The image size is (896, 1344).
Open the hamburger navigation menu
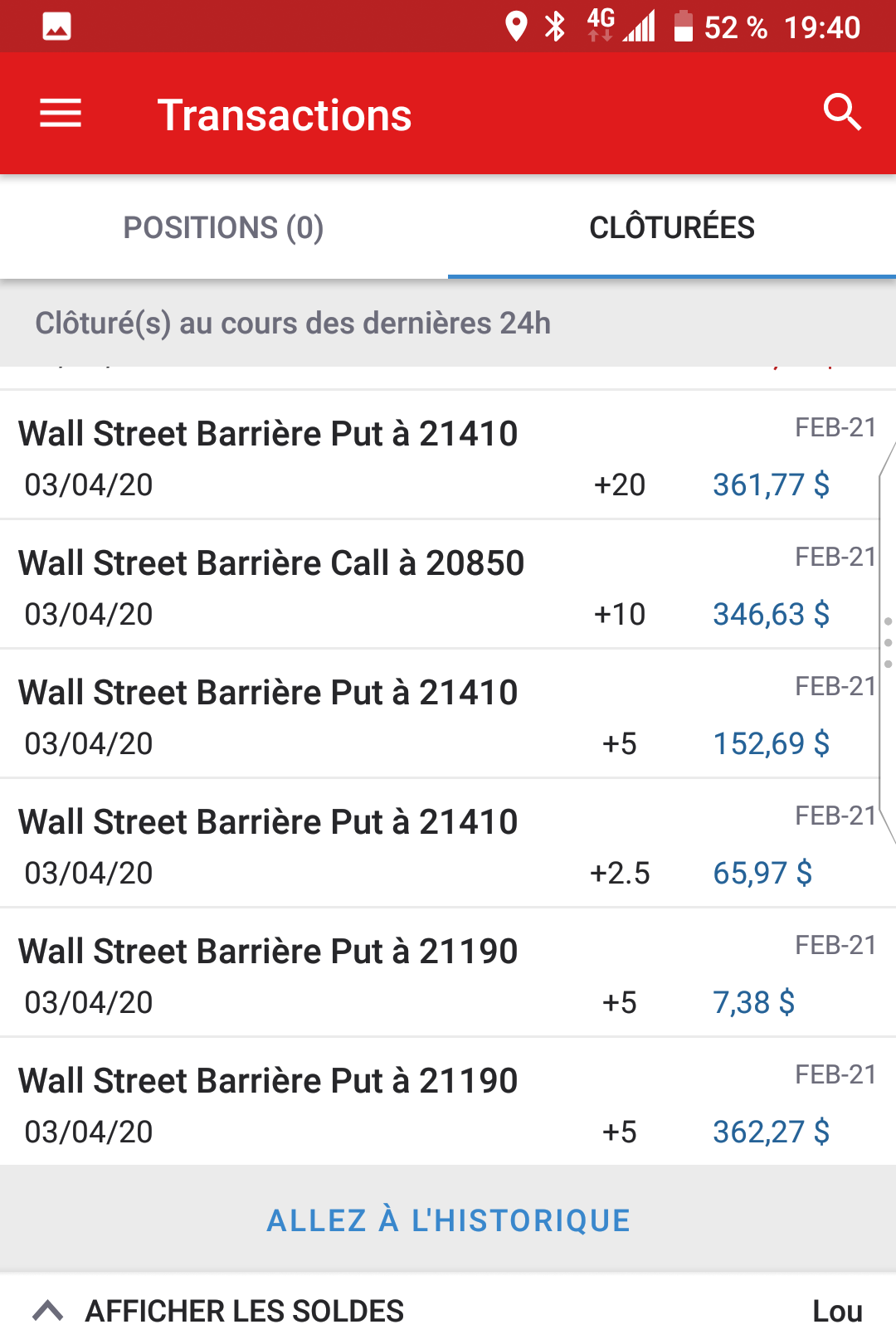coord(61,114)
